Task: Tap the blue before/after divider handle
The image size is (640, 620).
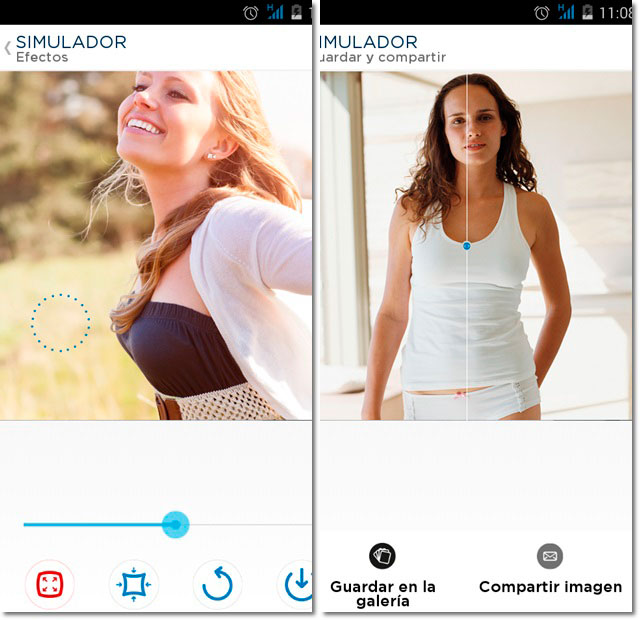Action: tap(467, 245)
